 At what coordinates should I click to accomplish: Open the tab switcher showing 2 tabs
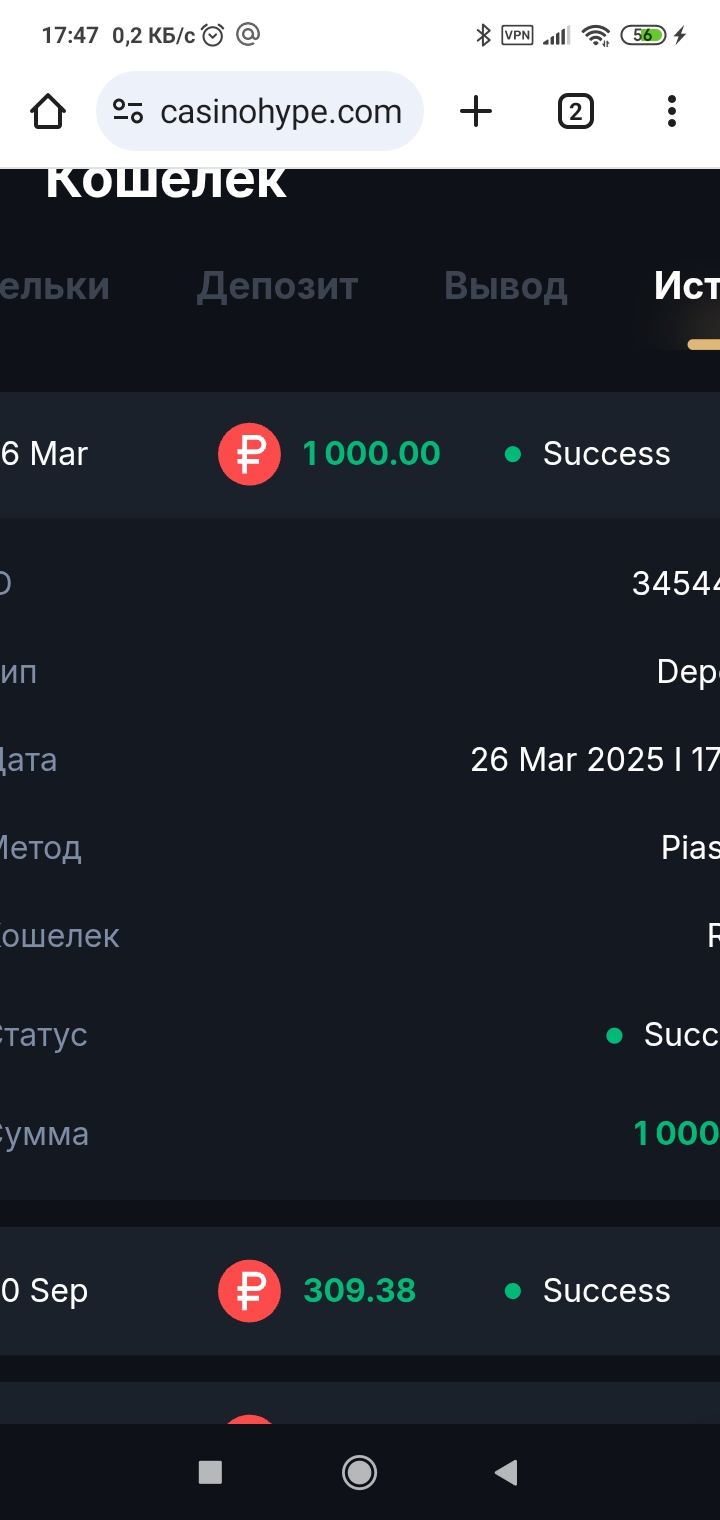[575, 112]
